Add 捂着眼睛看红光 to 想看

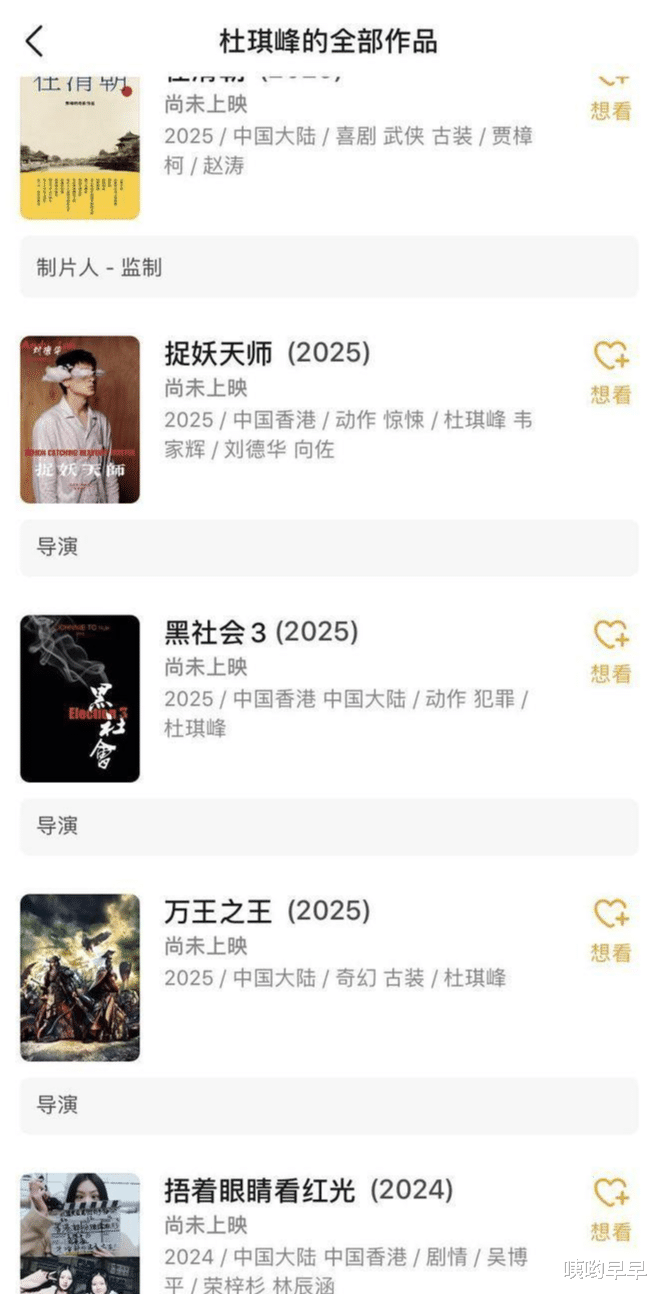point(610,1208)
